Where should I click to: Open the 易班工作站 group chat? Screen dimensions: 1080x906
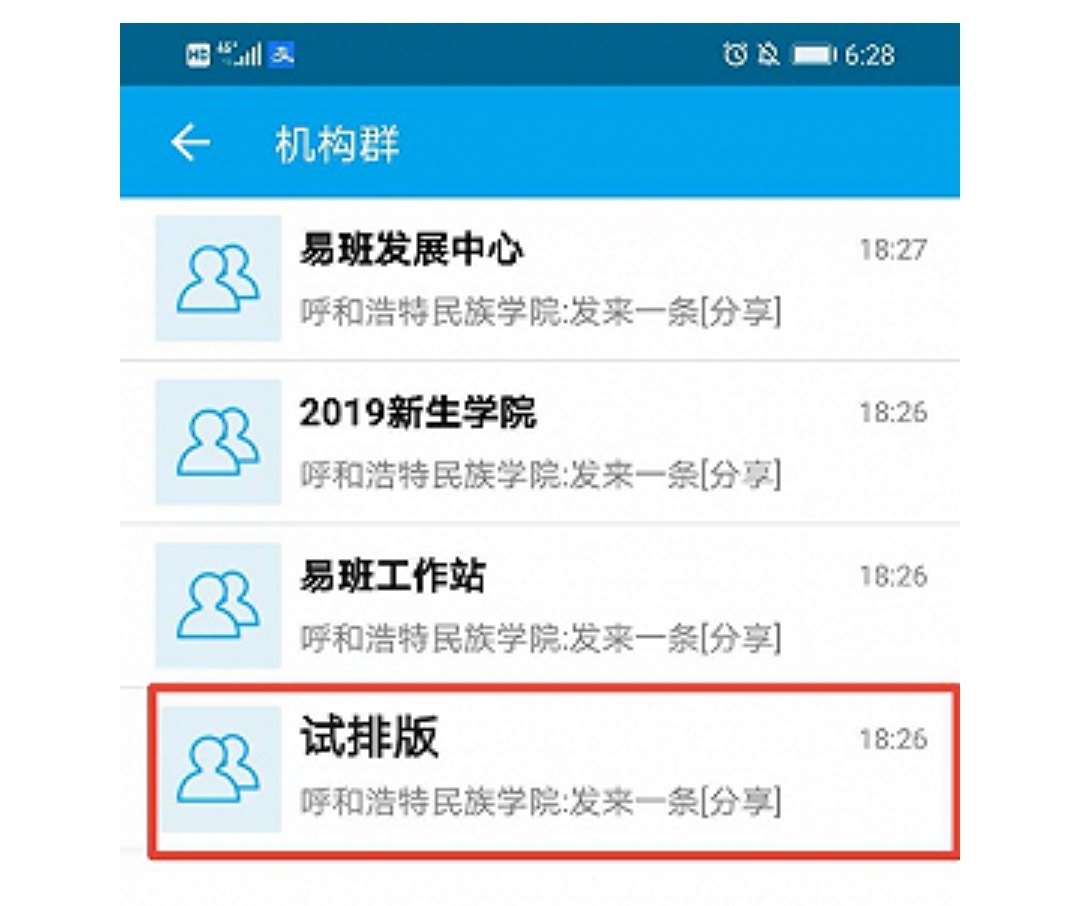tap(540, 606)
